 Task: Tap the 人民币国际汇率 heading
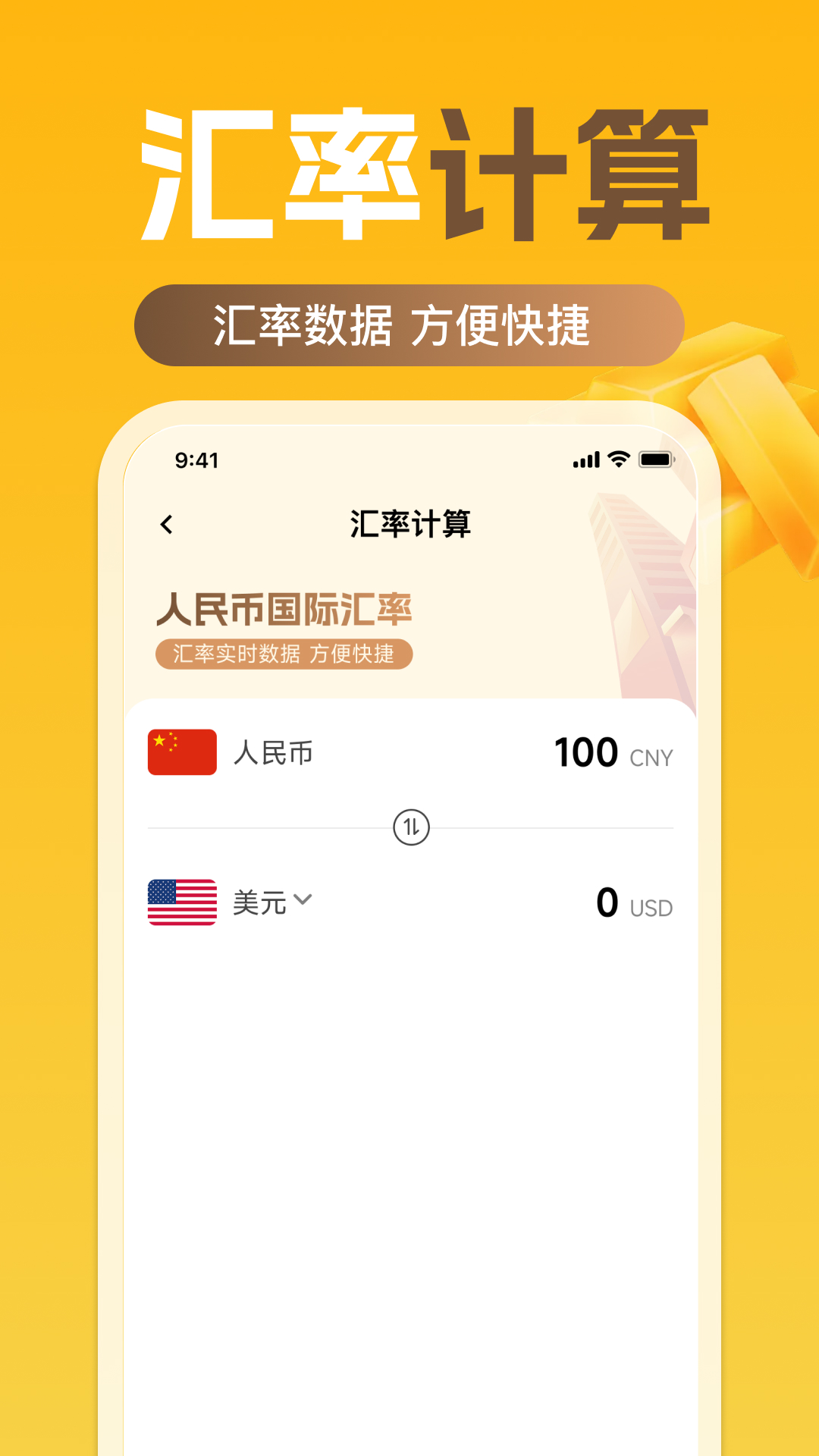(283, 610)
